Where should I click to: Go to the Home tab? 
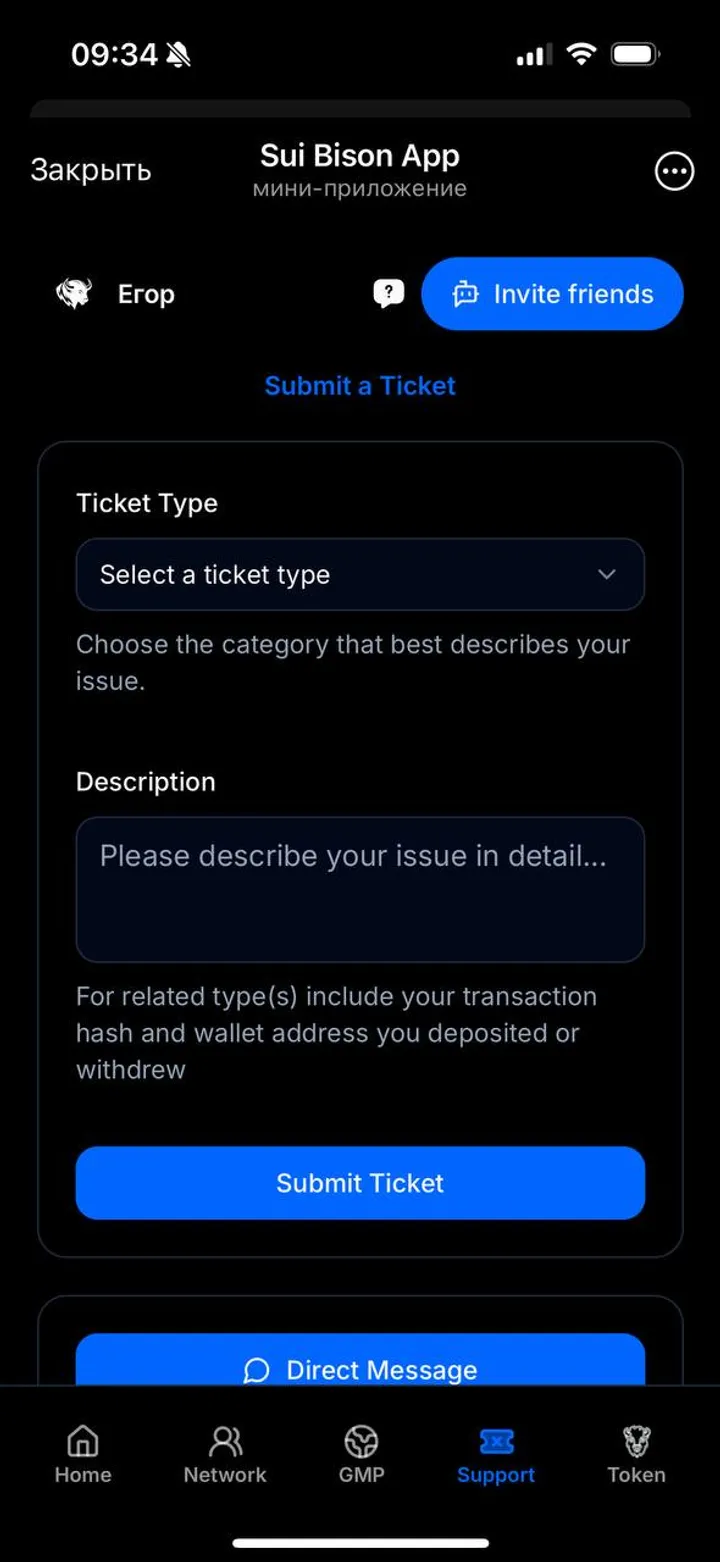(83, 1455)
